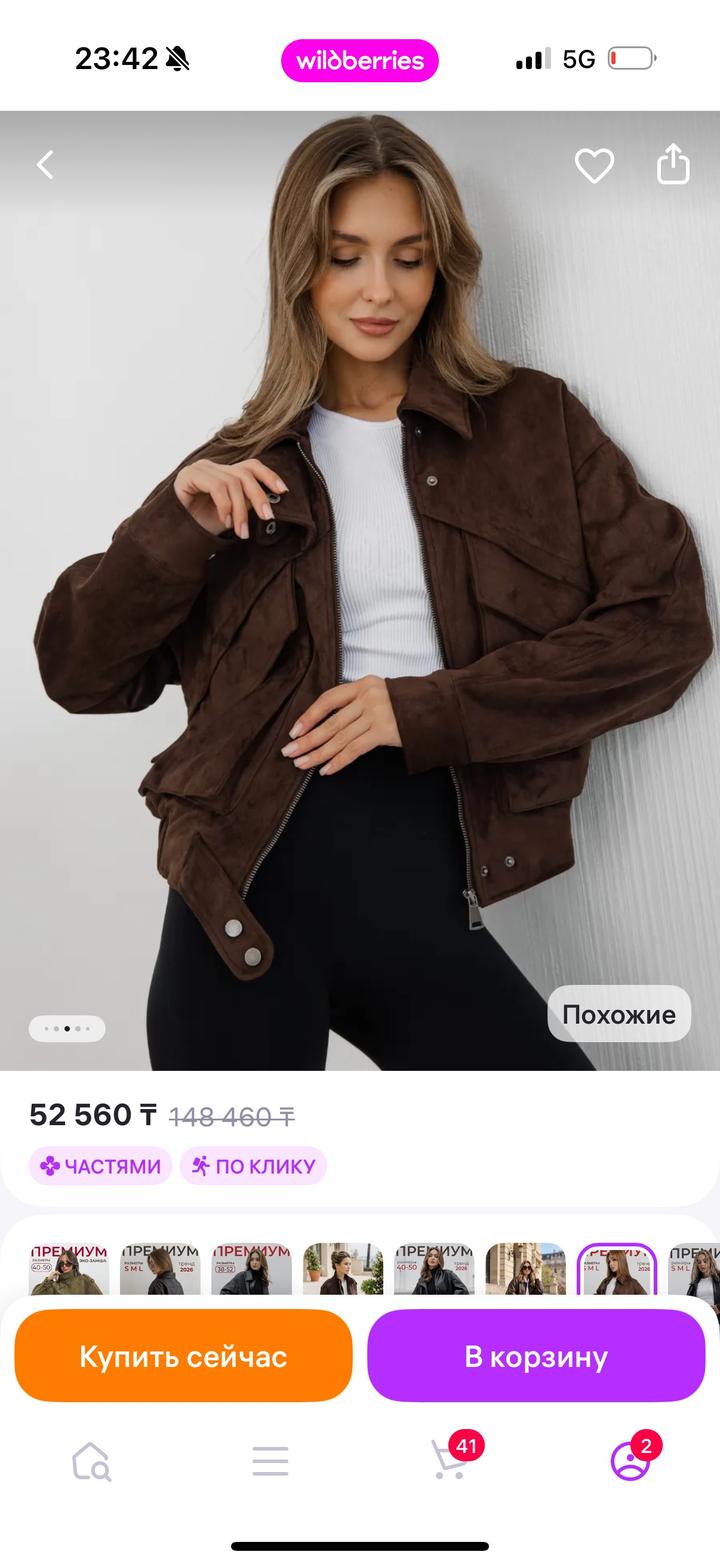Buy now with Купить сейчас
The width and height of the screenshot is (720, 1565).
click(x=183, y=1357)
